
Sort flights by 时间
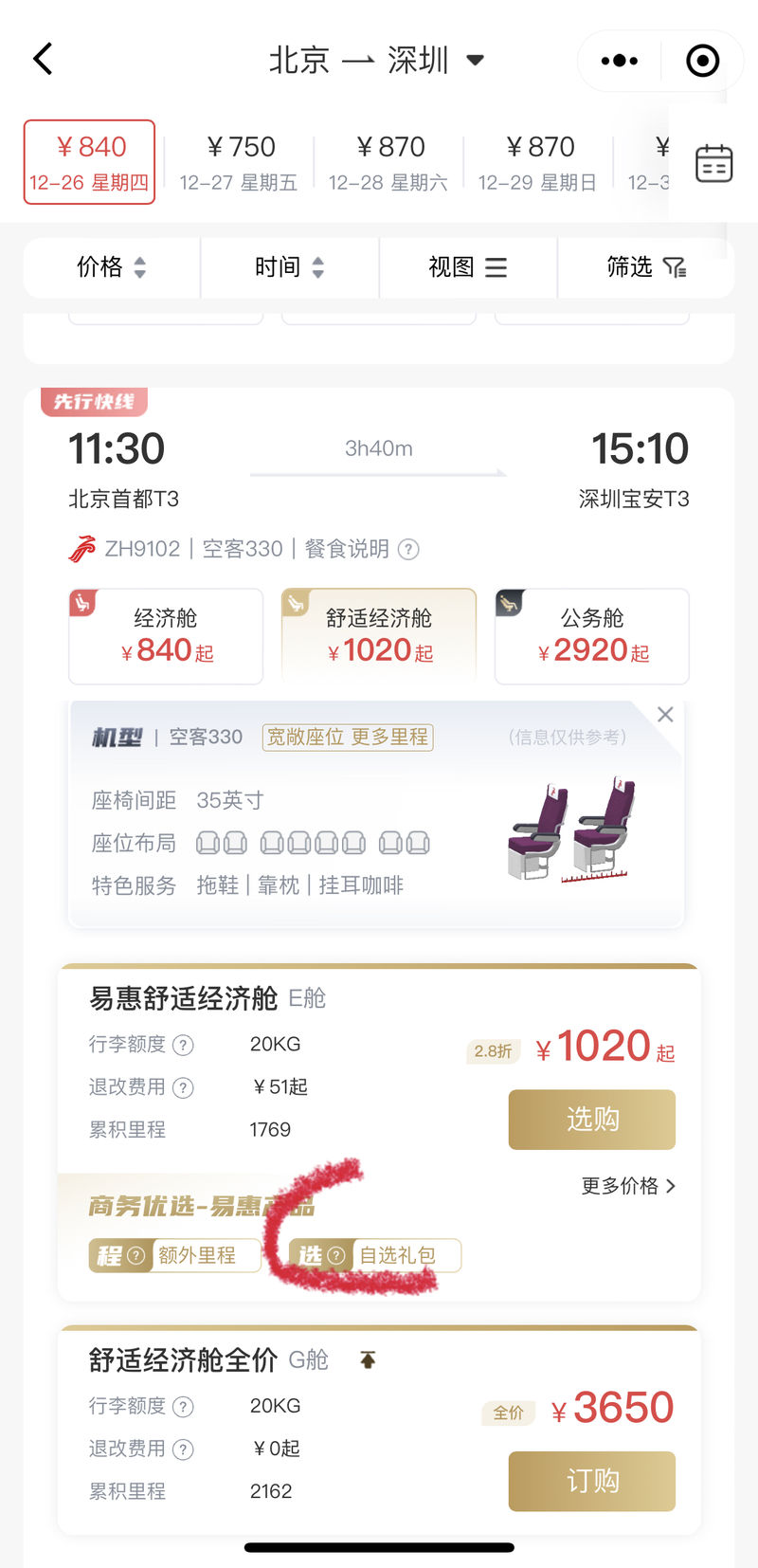point(289,267)
